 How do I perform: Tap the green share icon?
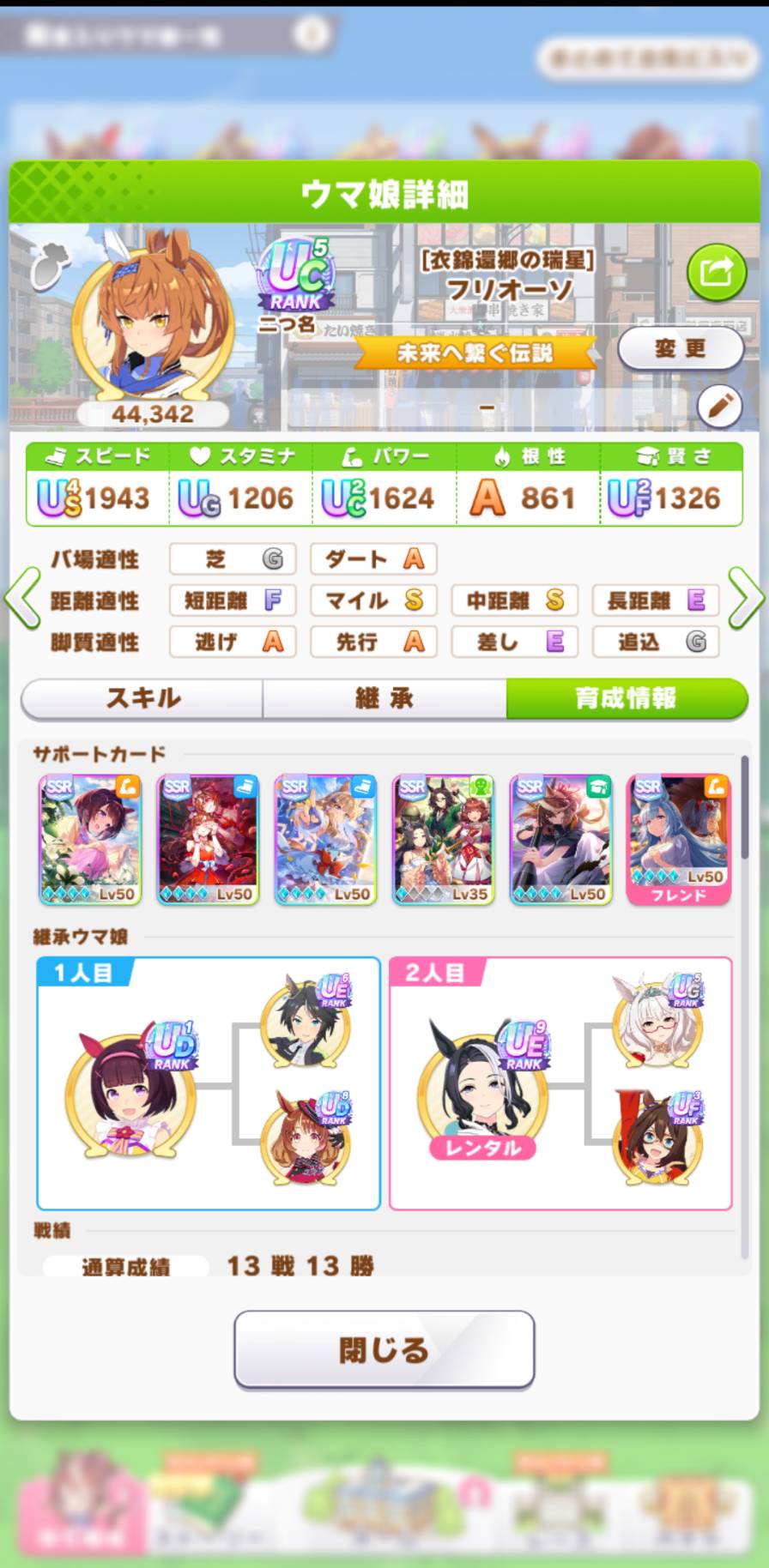tap(715, 273)
